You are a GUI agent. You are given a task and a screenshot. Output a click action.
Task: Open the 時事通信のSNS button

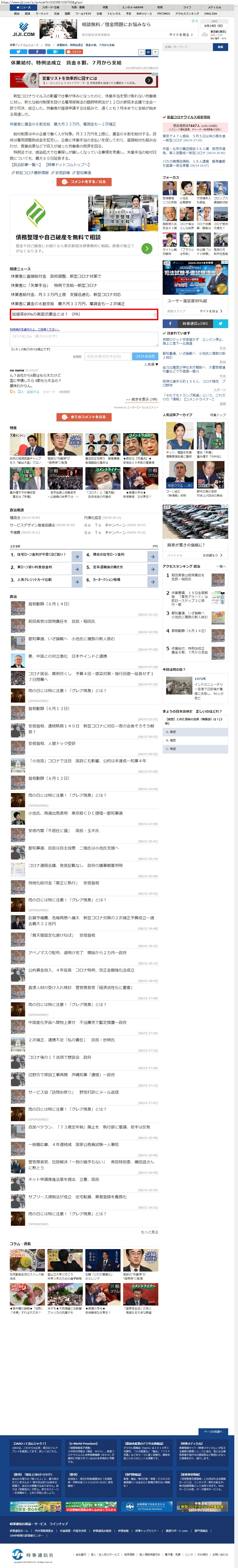[195, 324]
